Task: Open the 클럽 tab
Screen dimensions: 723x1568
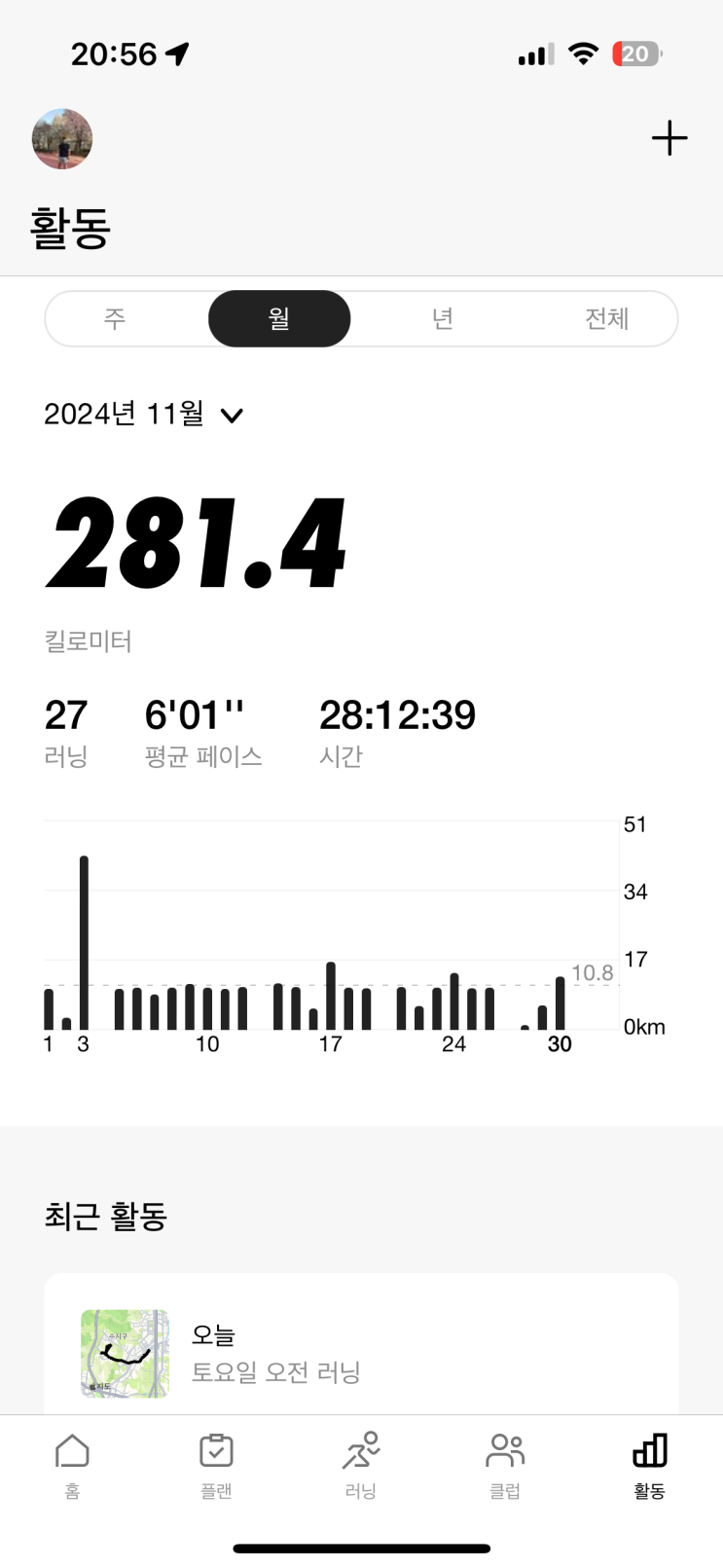Action: pyautogui.click(x=504, y=1463)
